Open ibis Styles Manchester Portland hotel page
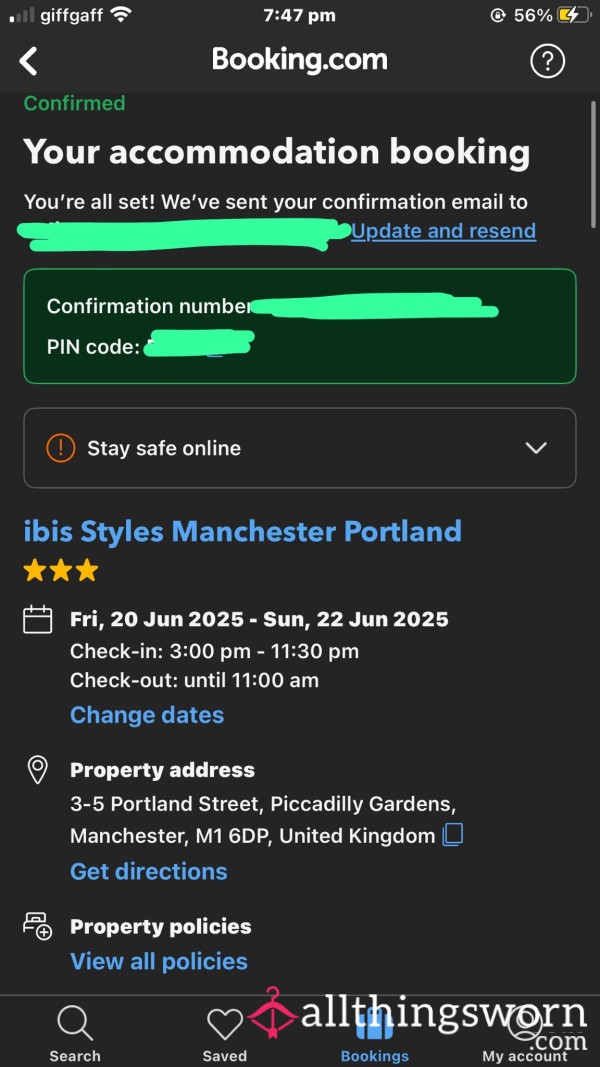Viewport: 600px width, 1067px height. [243, 531]
